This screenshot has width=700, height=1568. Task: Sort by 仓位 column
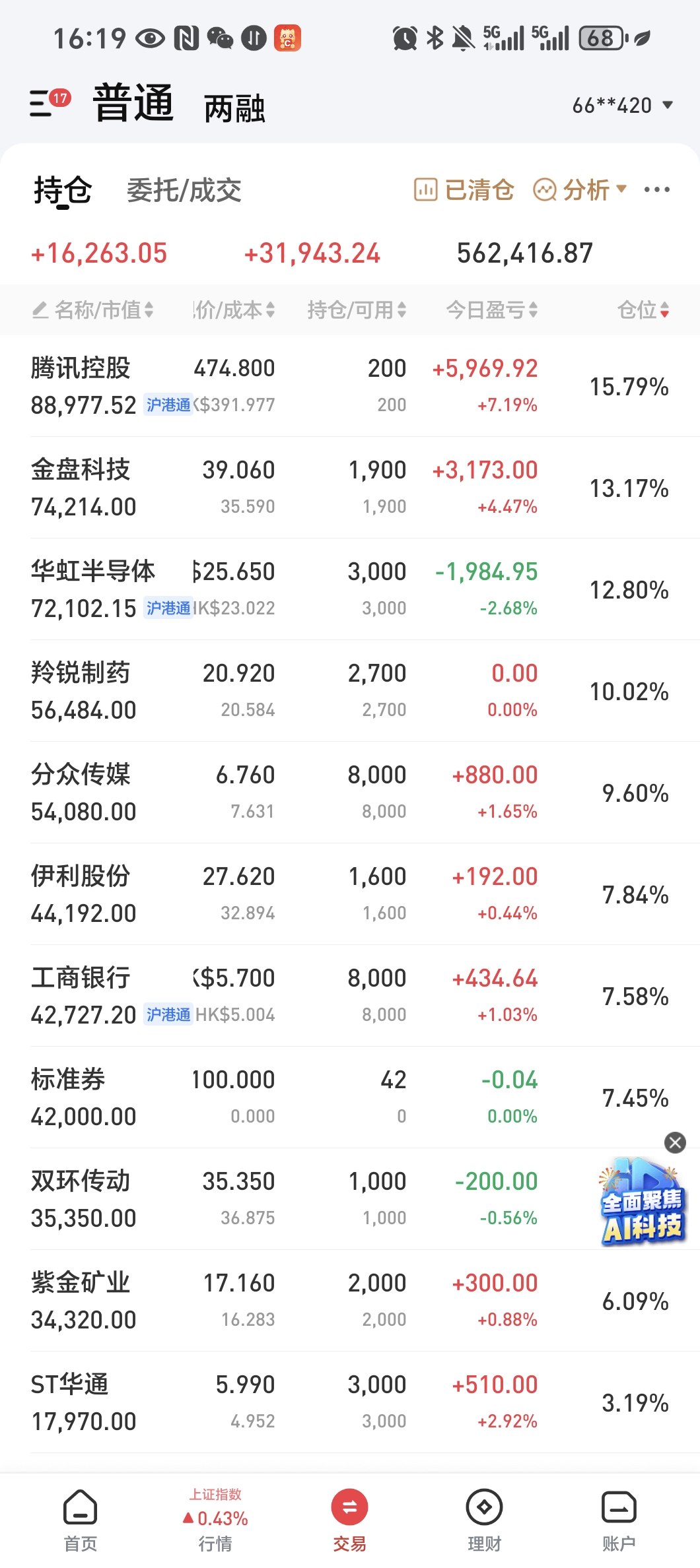[x=643, y=310]
